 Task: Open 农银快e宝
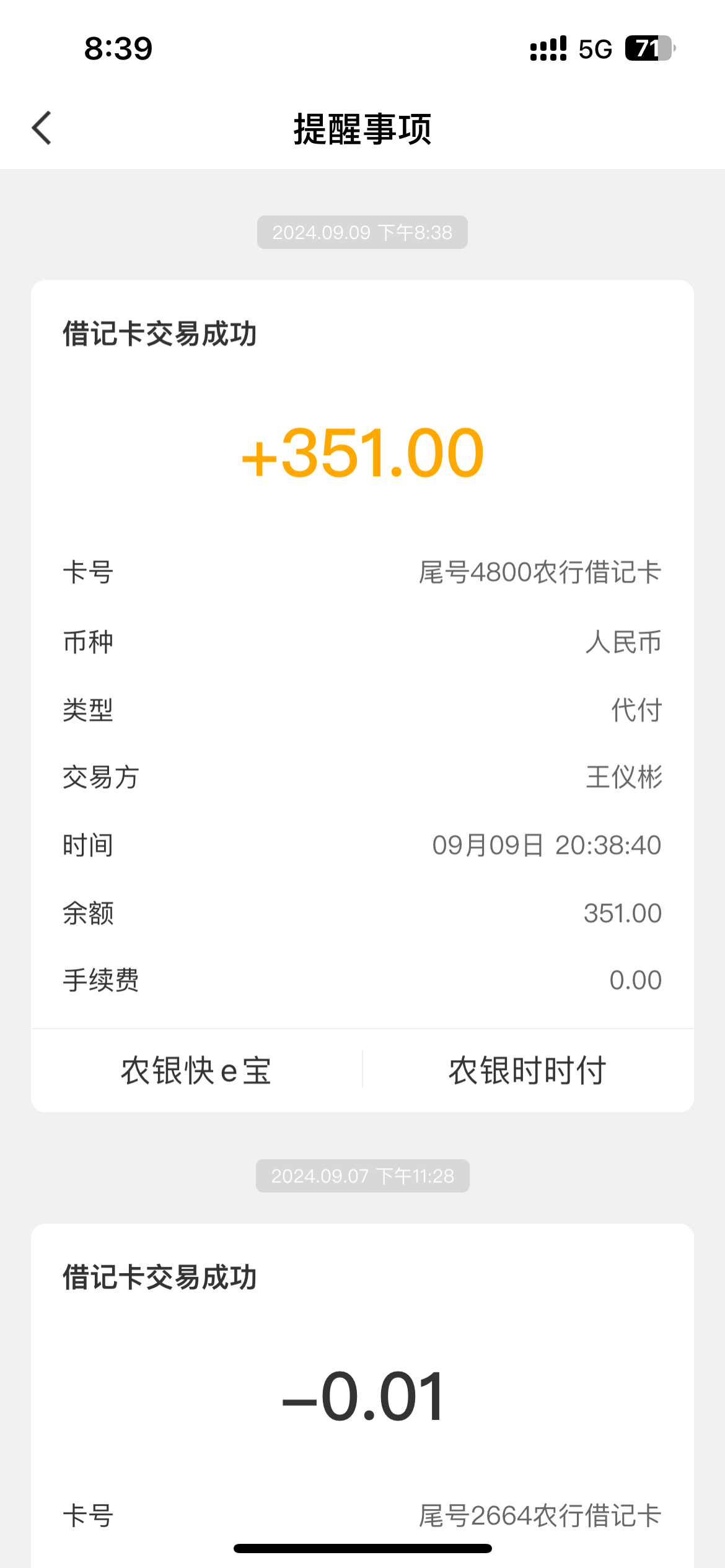196,1070
